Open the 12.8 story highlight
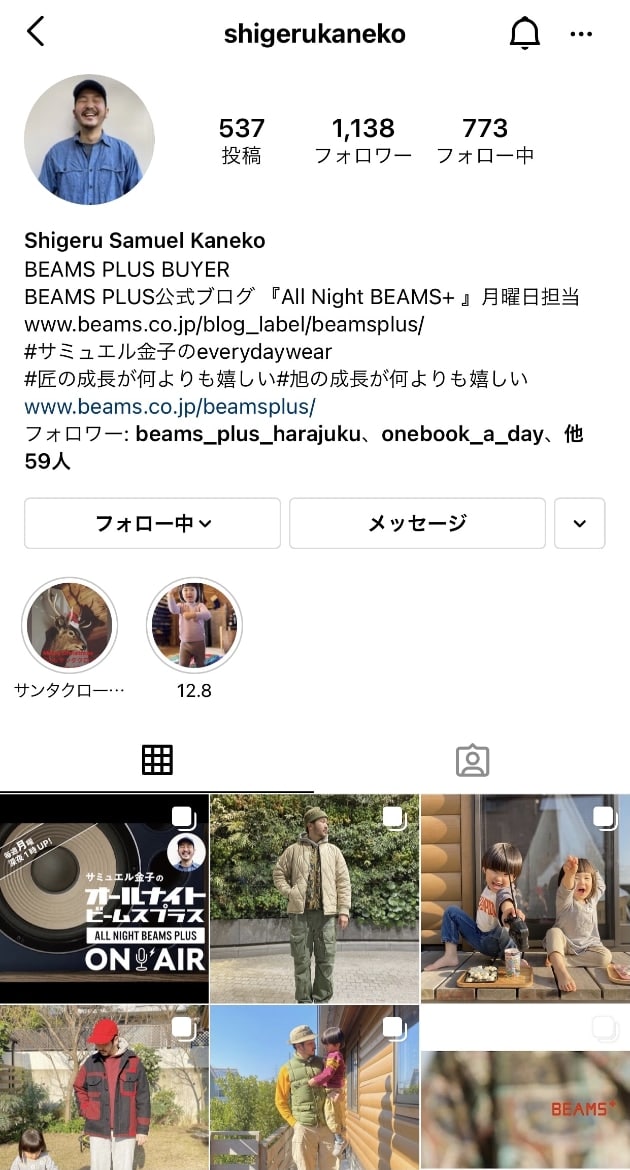This screenshot has height=1170, width=630. click(x=194, y=628)
